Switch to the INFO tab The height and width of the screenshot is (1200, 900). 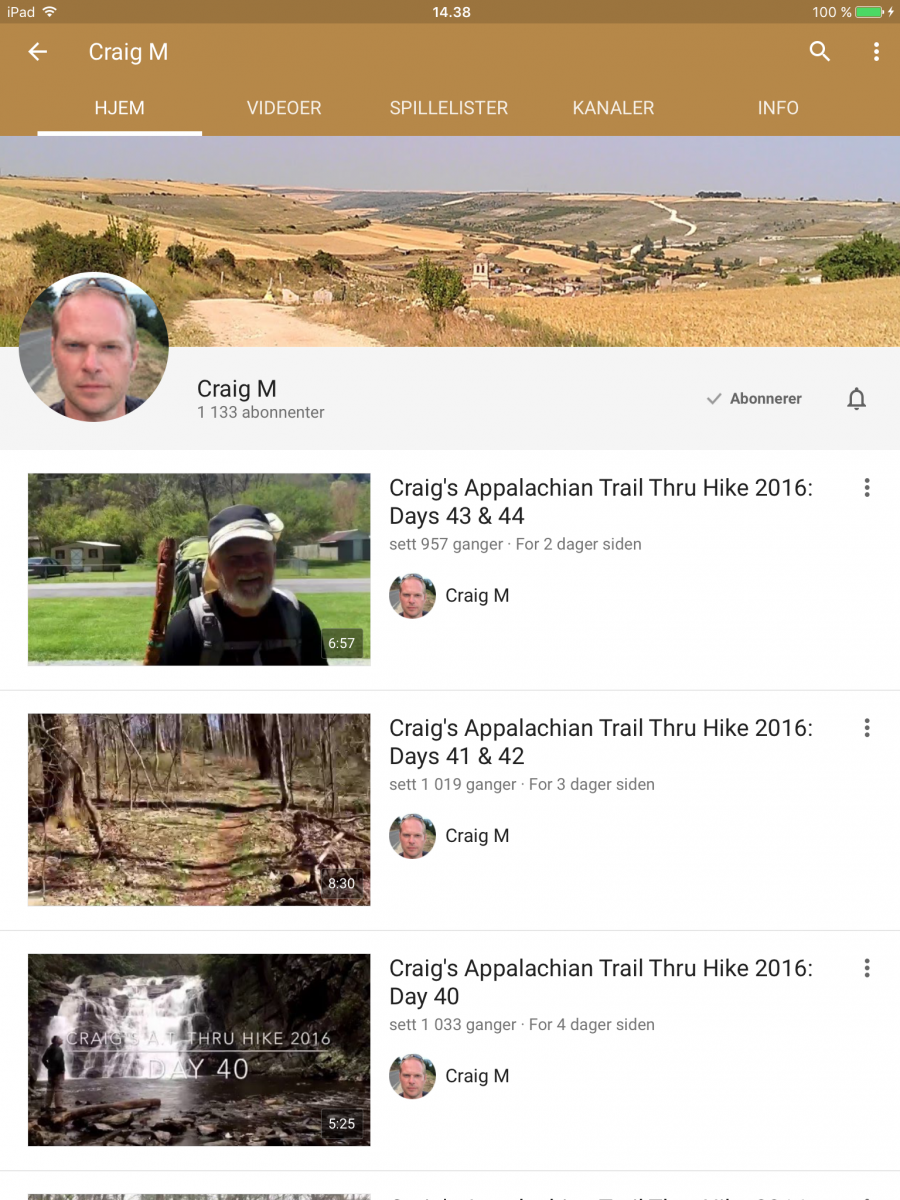(778, 108)
